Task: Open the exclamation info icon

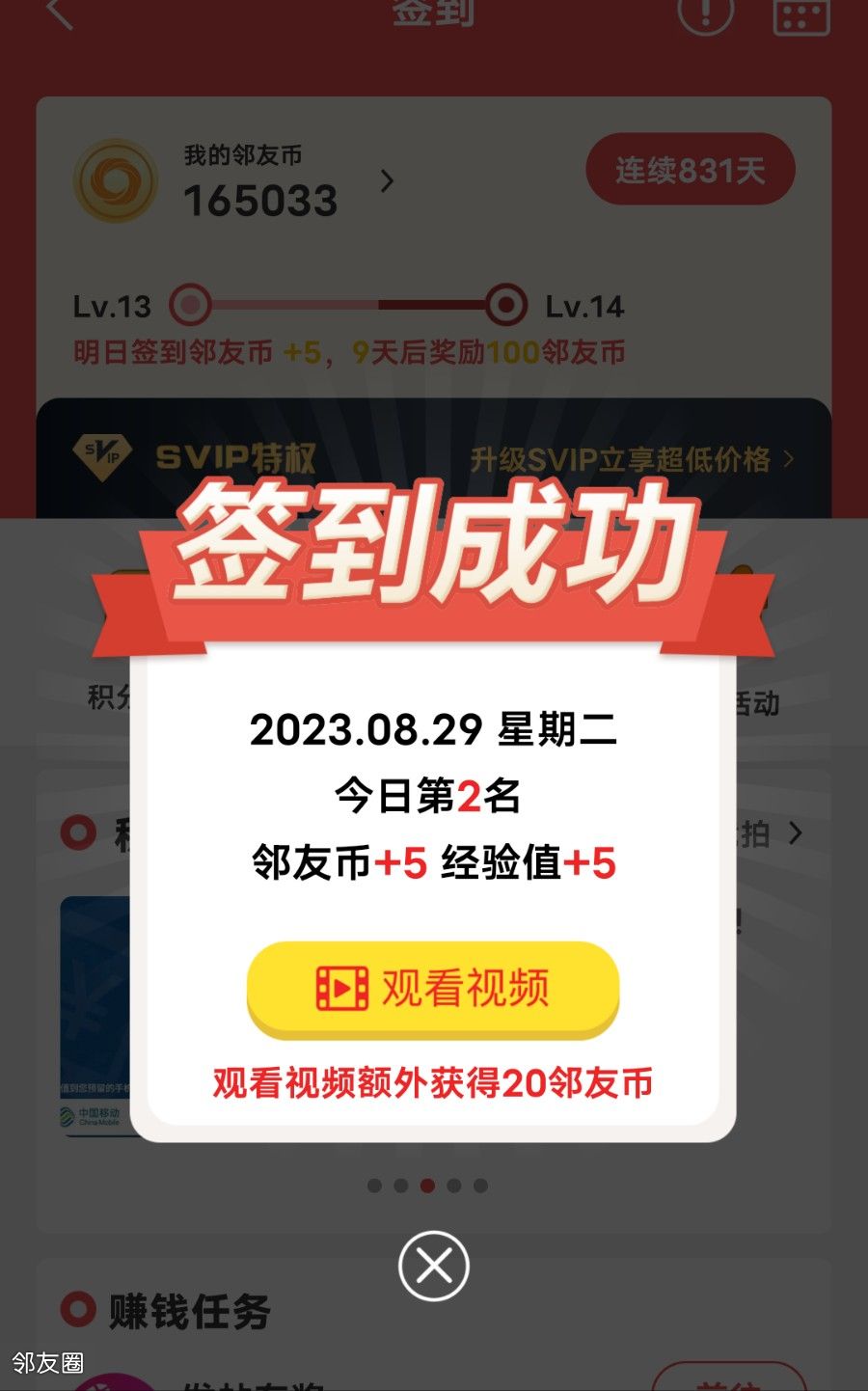Action: 705,14
